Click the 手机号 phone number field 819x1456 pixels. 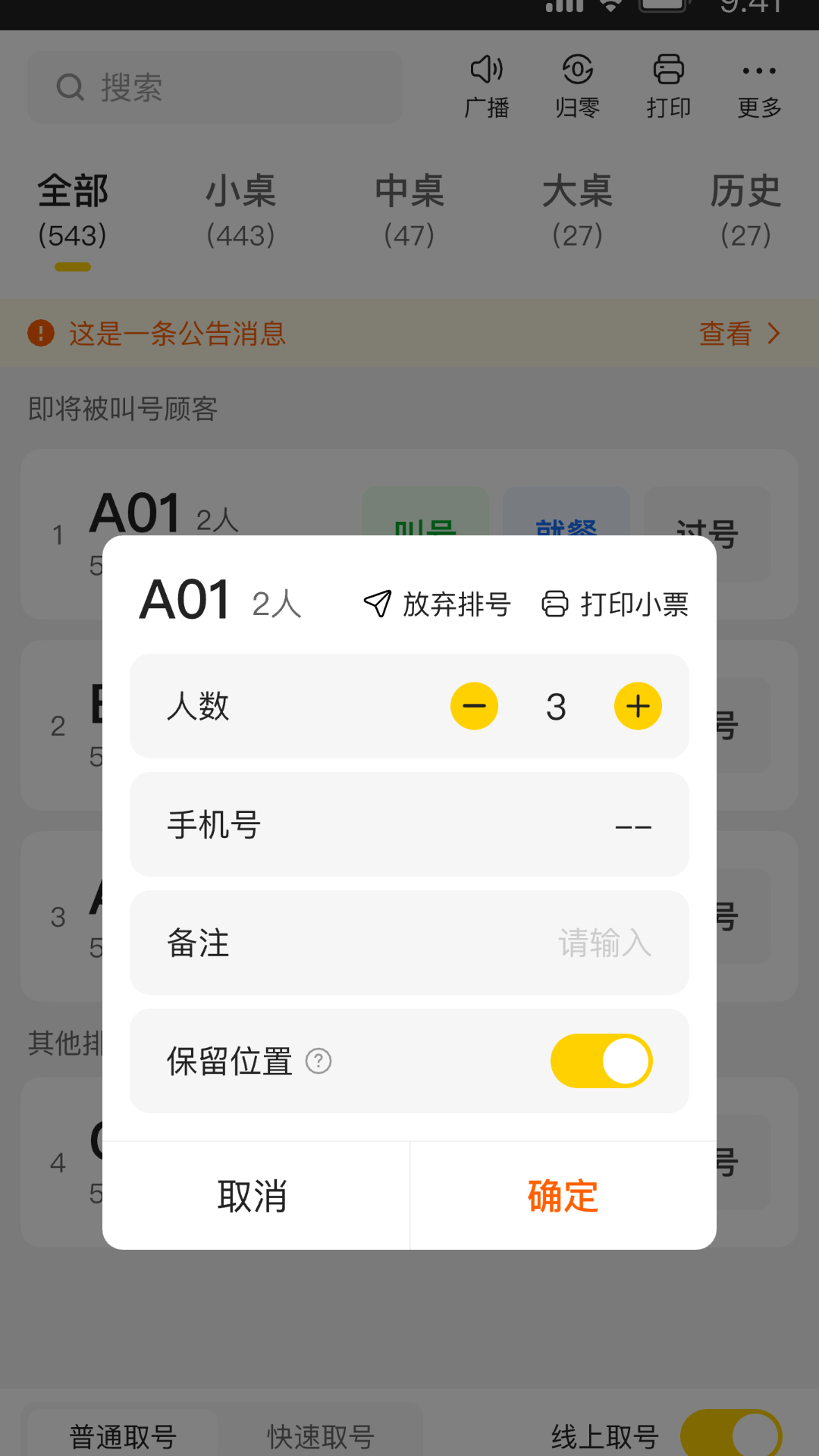point(409,824)
